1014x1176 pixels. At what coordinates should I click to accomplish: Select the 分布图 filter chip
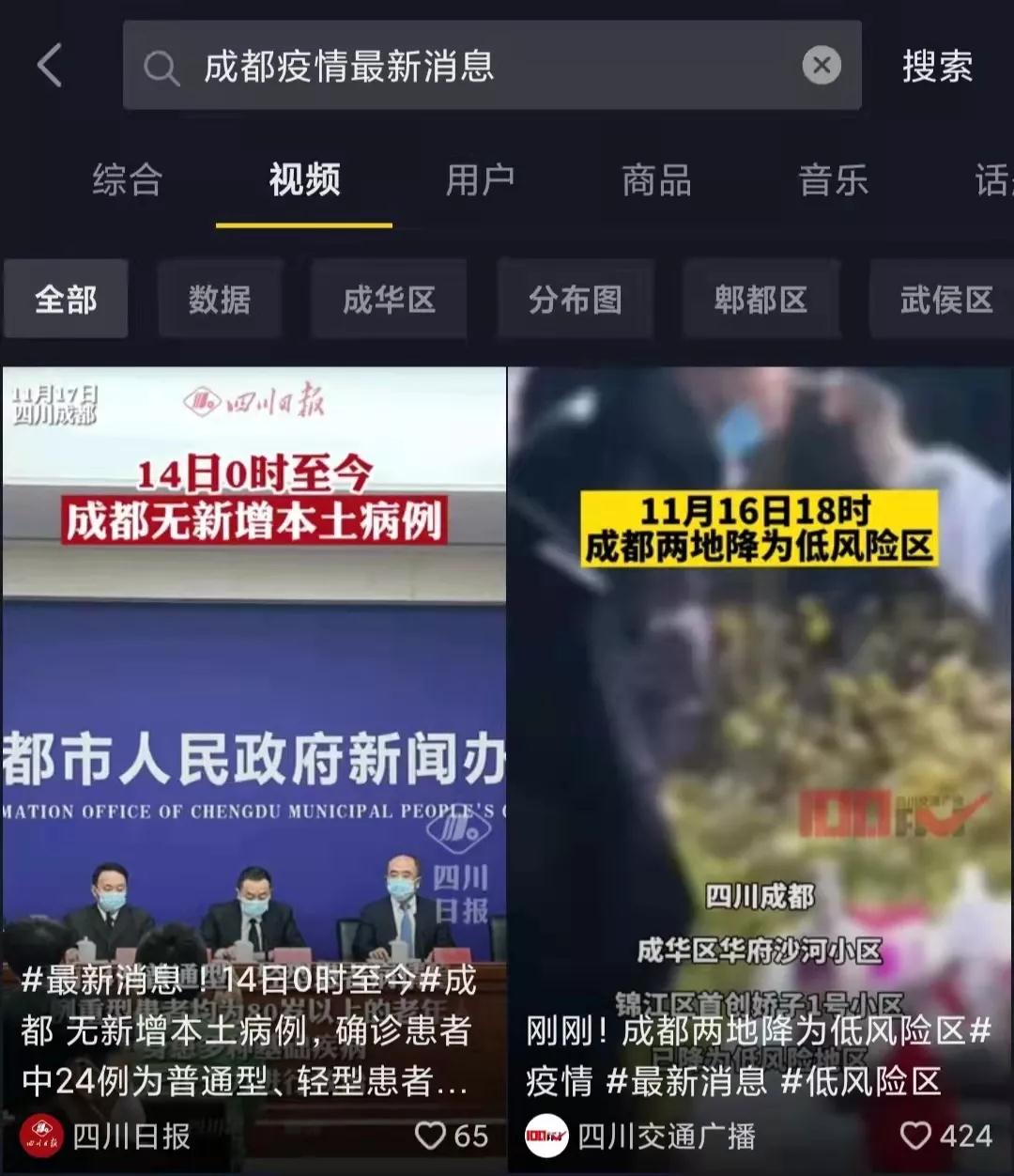coord(575,300)
